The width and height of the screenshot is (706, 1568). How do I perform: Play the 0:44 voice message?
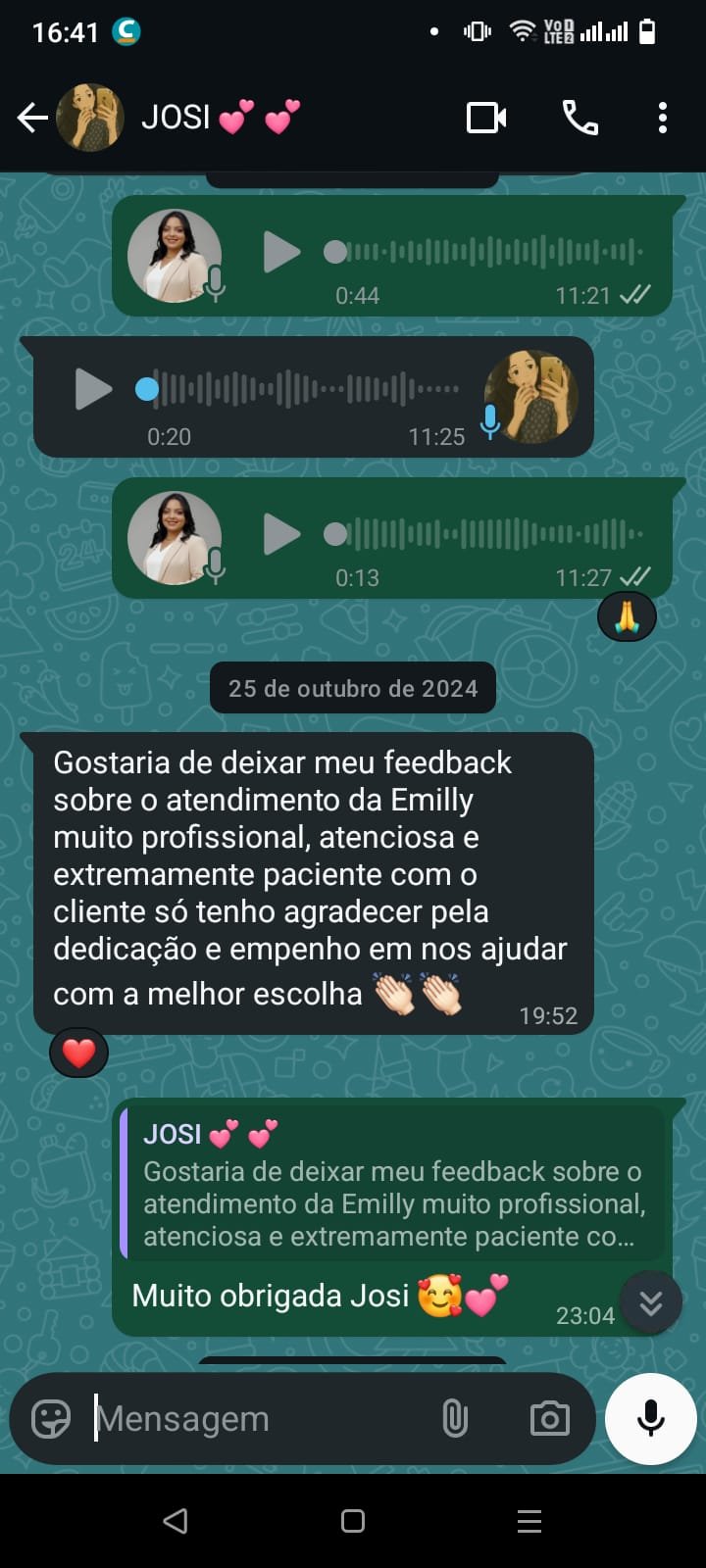coord(281,252)
